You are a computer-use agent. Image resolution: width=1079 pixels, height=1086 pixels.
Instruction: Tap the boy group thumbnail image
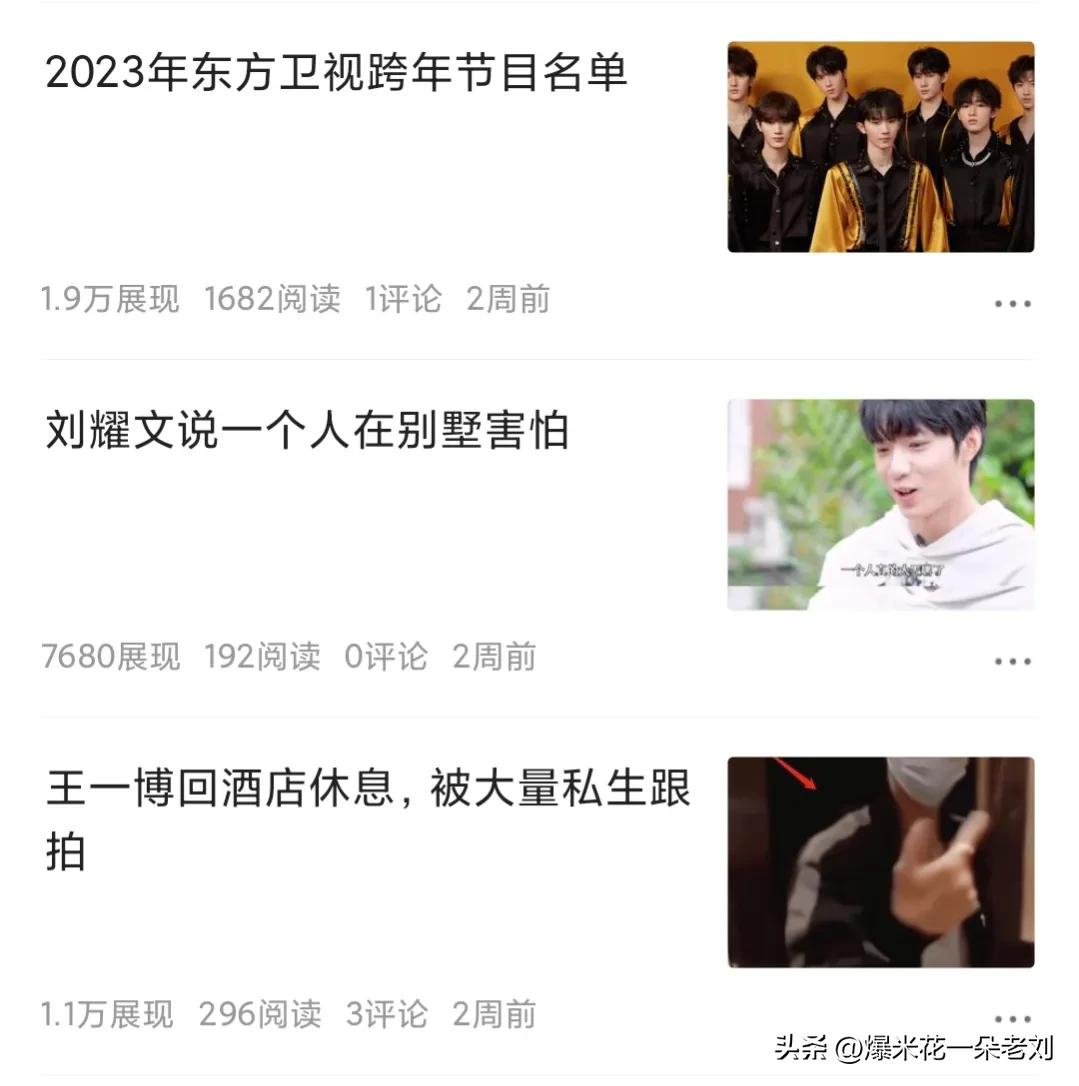[x=880, y=147]
